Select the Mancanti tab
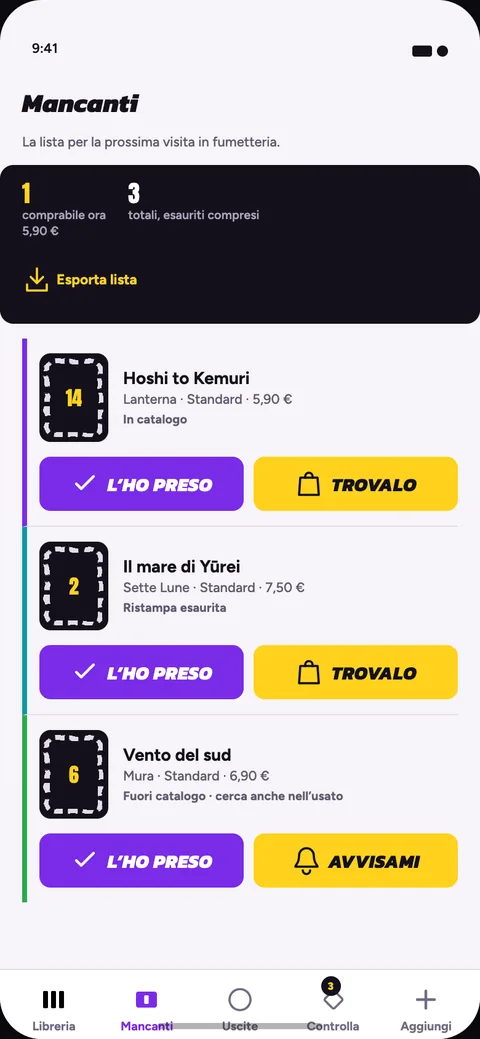The height and width of the screenshot is (1039, 480). 147,1009
